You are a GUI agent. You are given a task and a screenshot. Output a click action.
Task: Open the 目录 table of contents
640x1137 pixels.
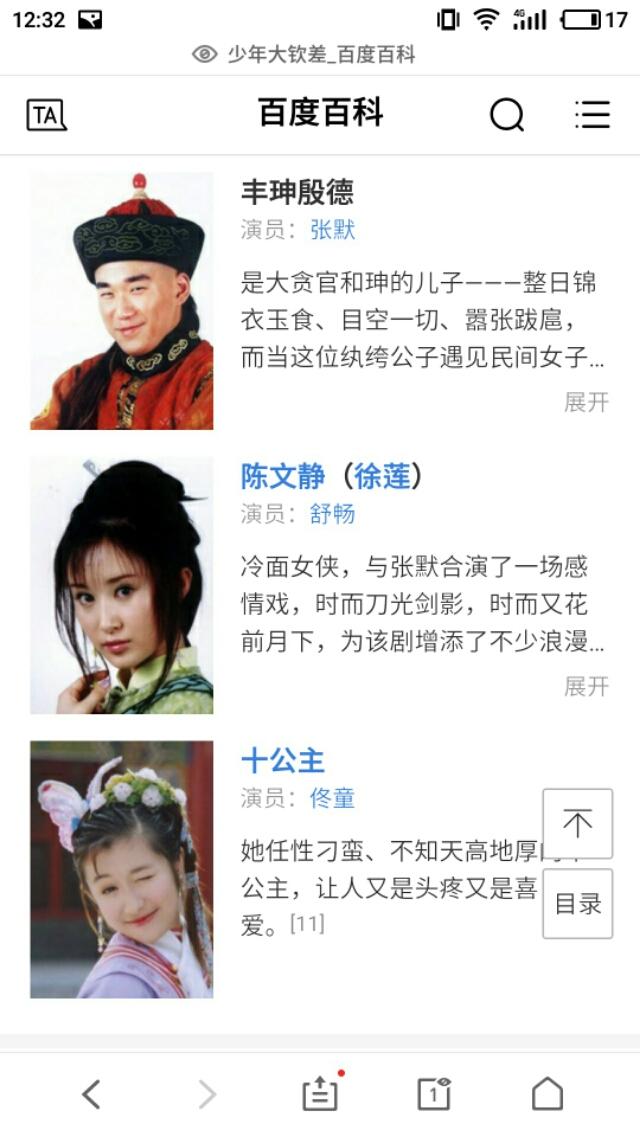(x=577, y=904)
